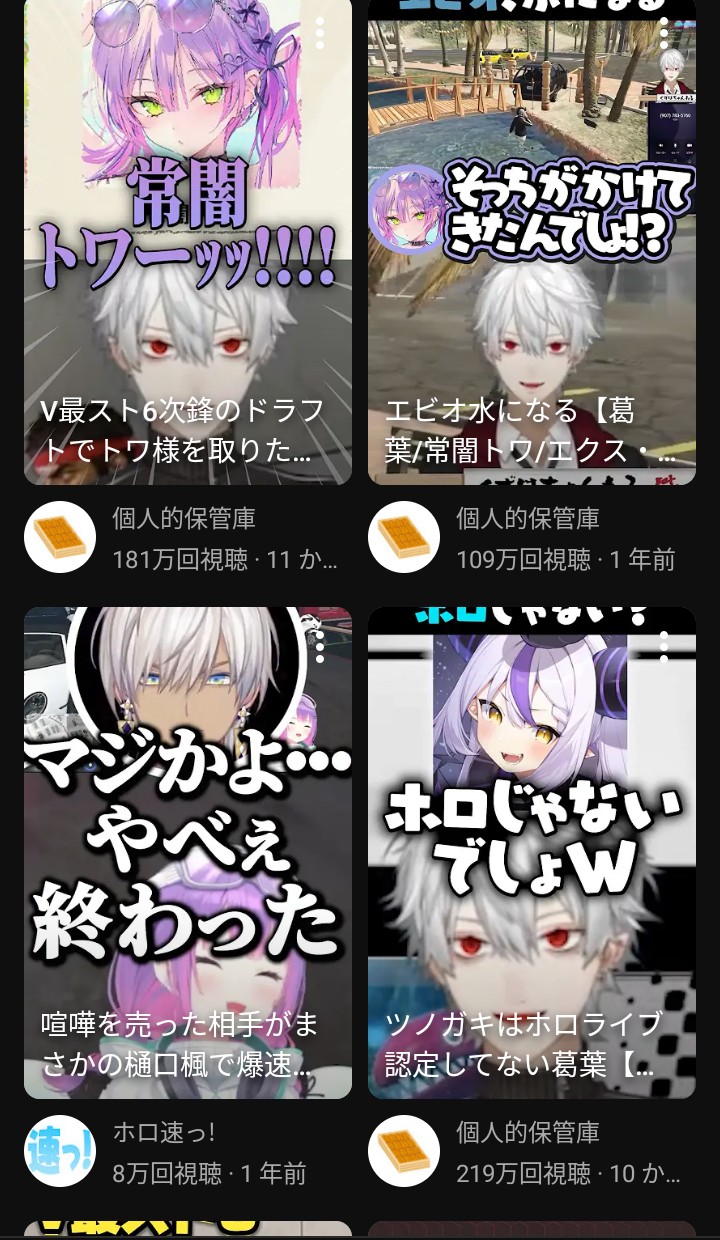Open the video 'V最スト6次鋒のドラフトでトワ様を取りた…'
720x1240 pixels.
(188, 240)
